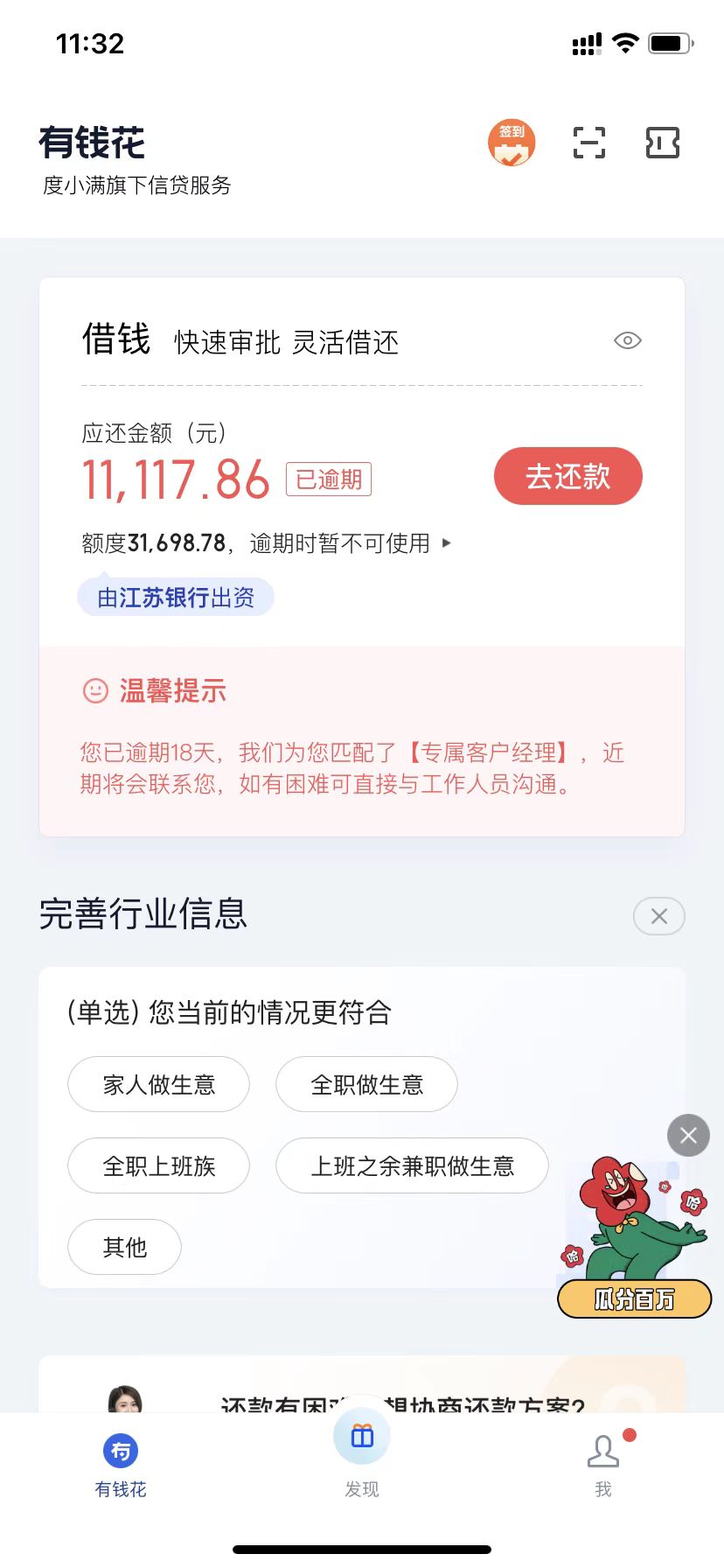The width and height of the screenshot is (724, 1568).
Task: Switch to the 我 tab
Action: (x=603, y=1463)
